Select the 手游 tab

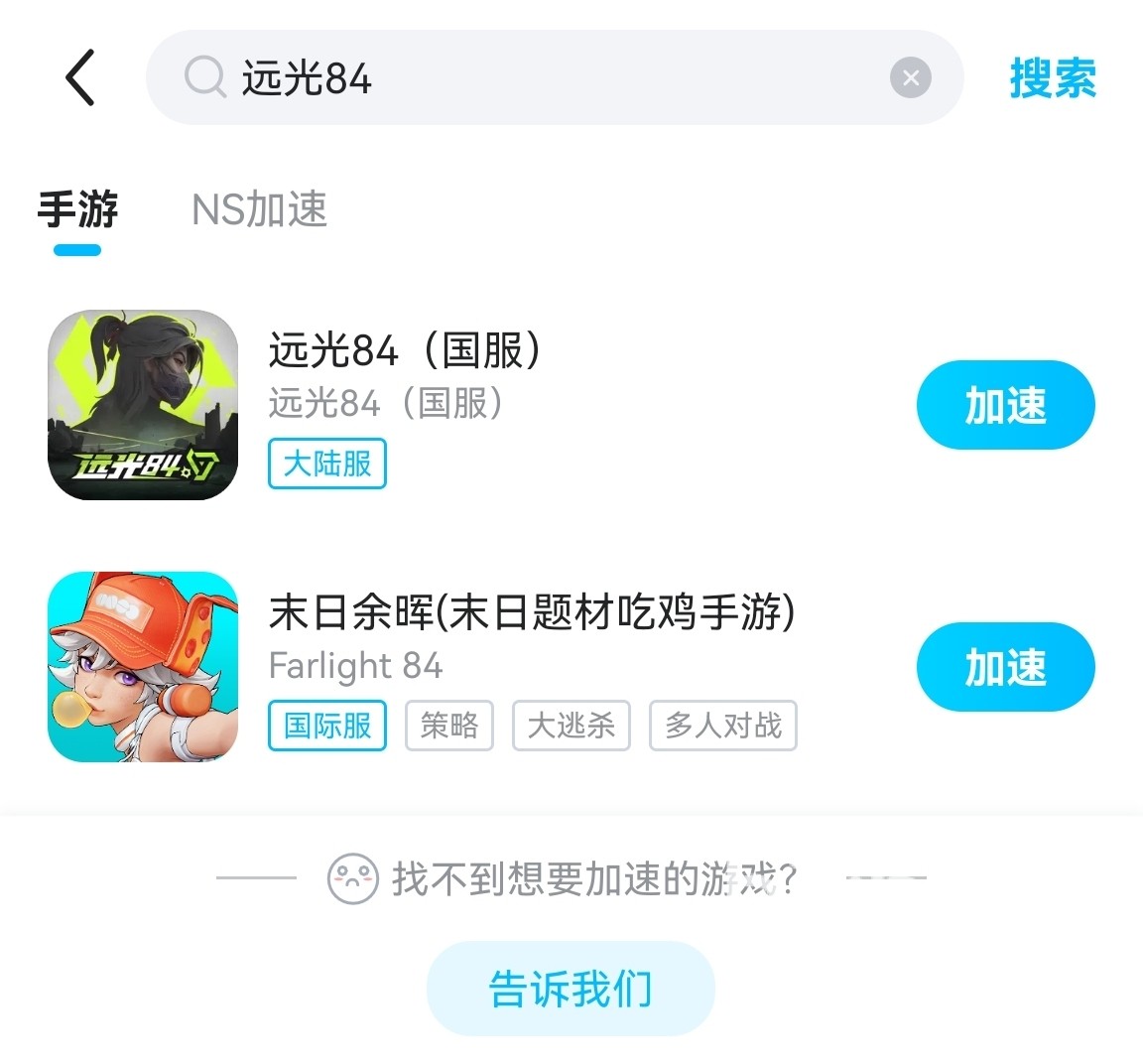tap(77, 209)
